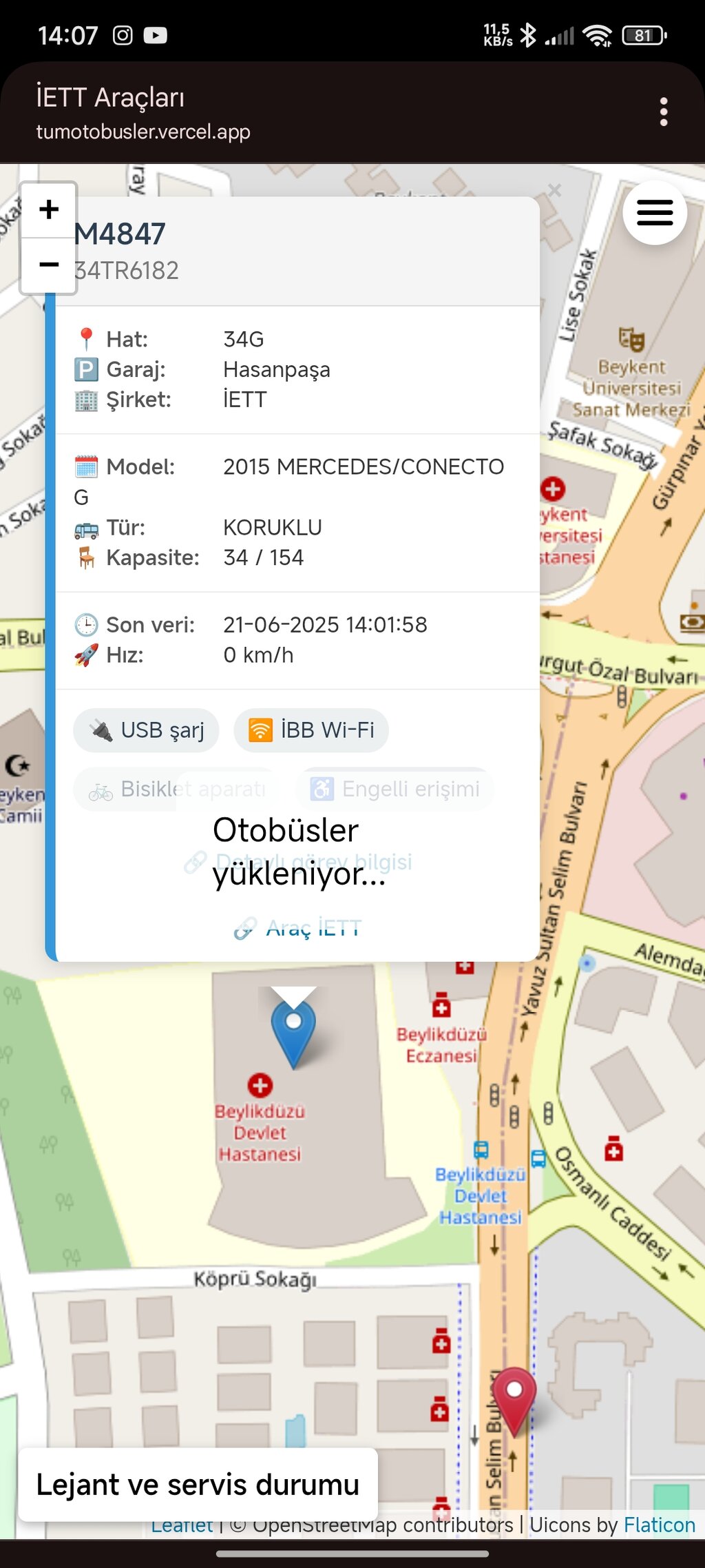Open the browser overflow menu

(x=663, y=112)
